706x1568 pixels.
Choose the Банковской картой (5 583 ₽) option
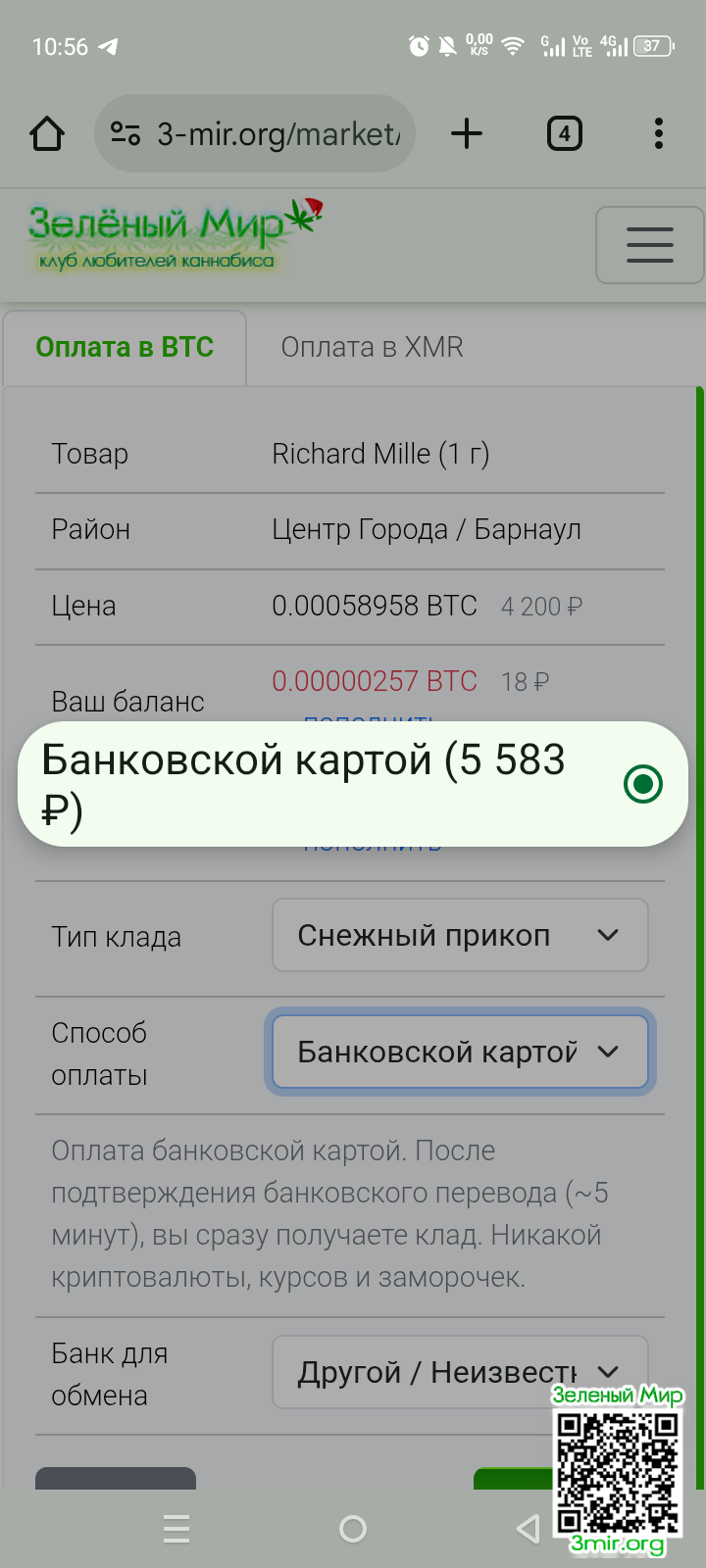pos(353,784)
